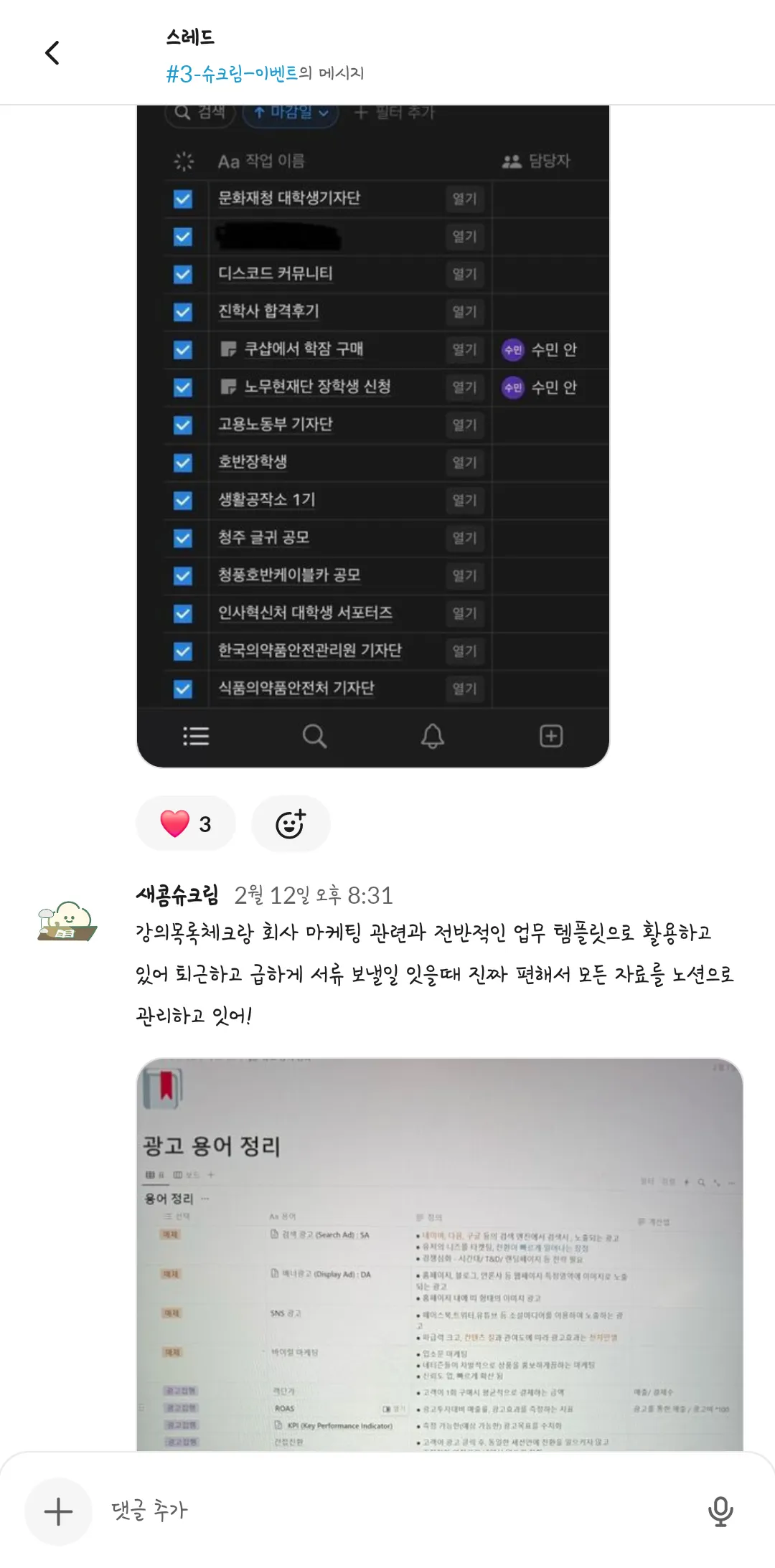The width and height of the screenshot is (775, 1568).
Task: Open the plus attachment button
Action: [x=58, y=1511]
